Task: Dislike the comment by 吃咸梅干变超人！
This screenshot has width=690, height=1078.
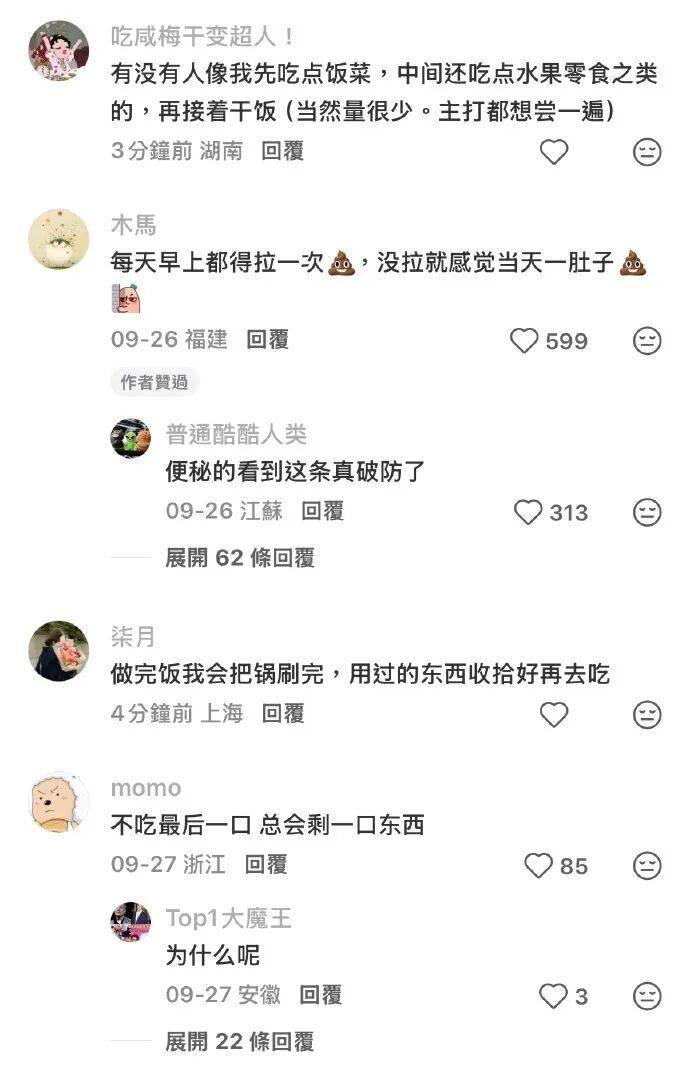Action: 648,152
